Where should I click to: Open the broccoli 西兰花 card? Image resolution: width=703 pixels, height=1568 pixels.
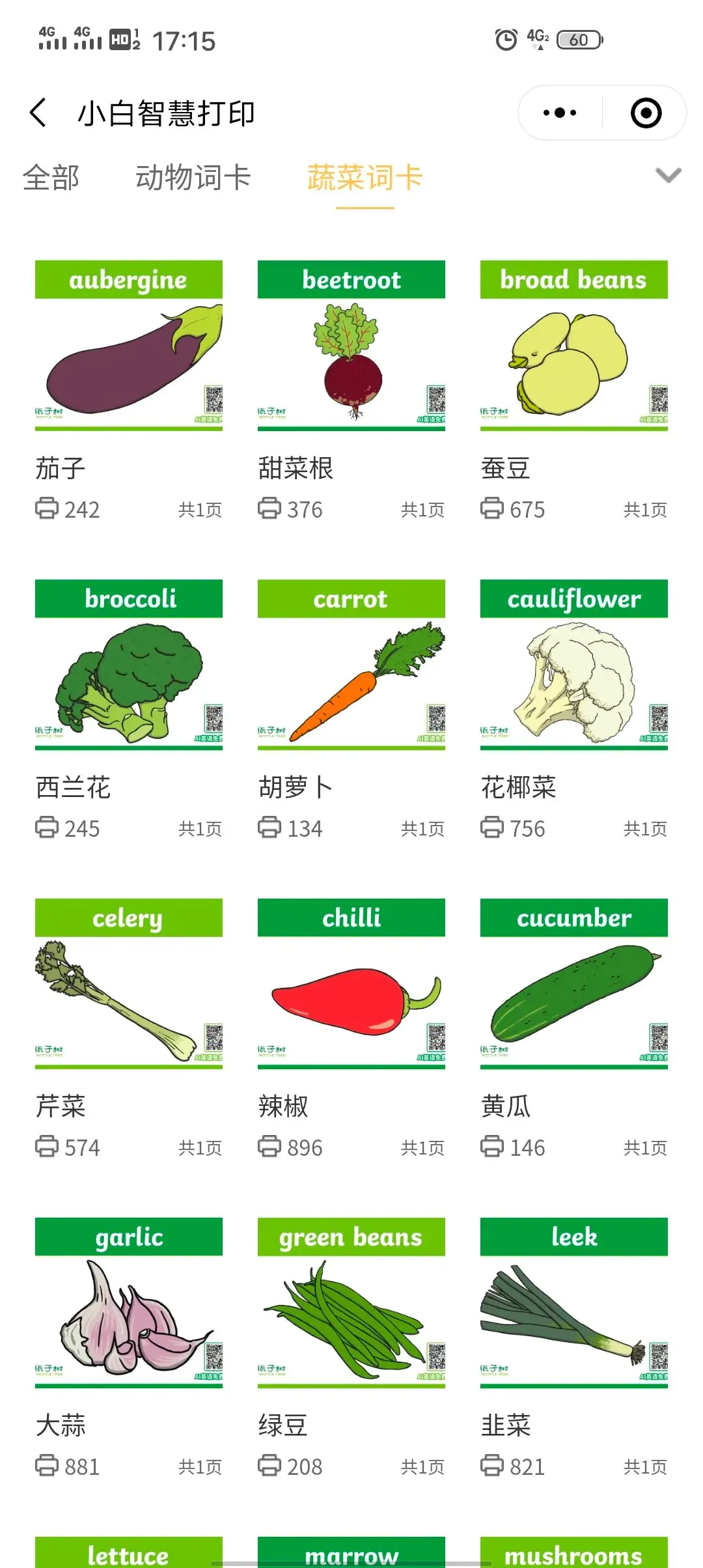coord(129,665)
